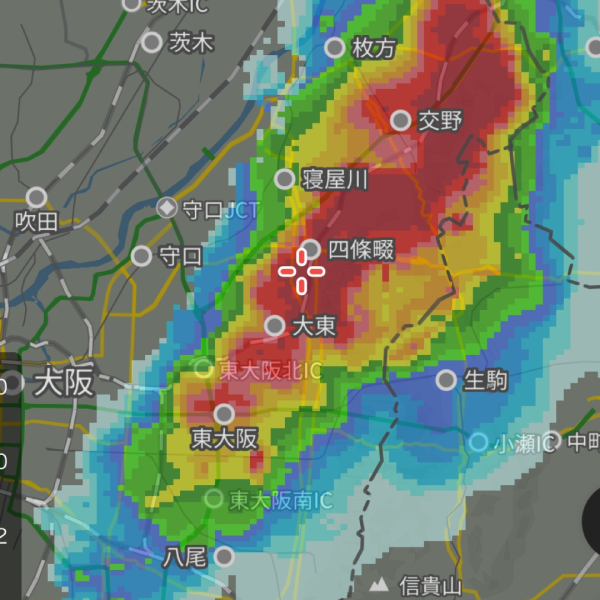The image size is (600, 600).
Task: Tap the dark round button at map edge
Action: 592,521
